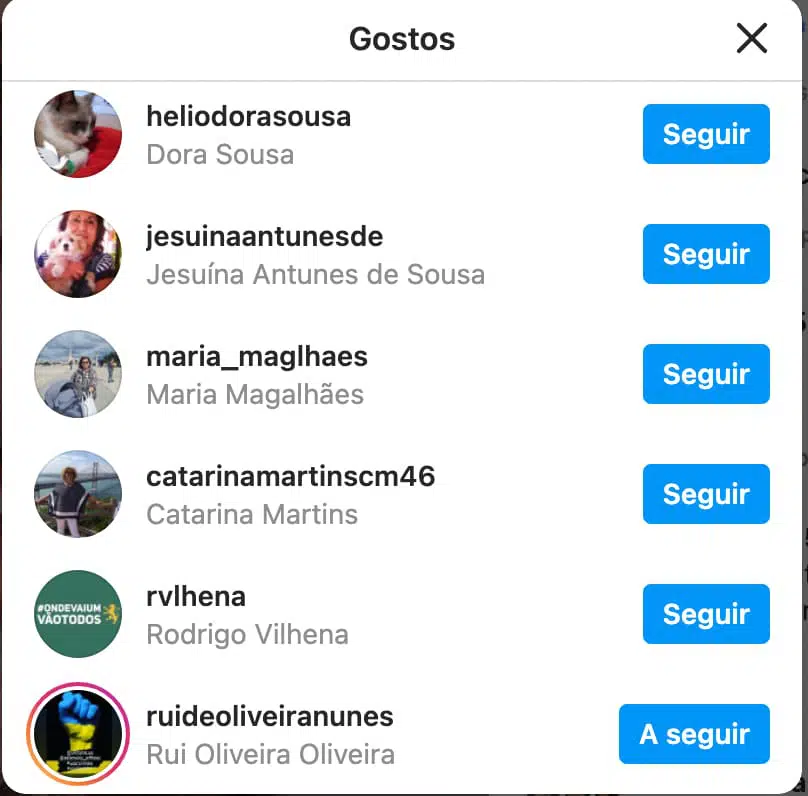Viewport: 808px width, 796px height.
Task: Follow catarinamartinscm46
Action: pyautogui.click(x=705, y=494)
